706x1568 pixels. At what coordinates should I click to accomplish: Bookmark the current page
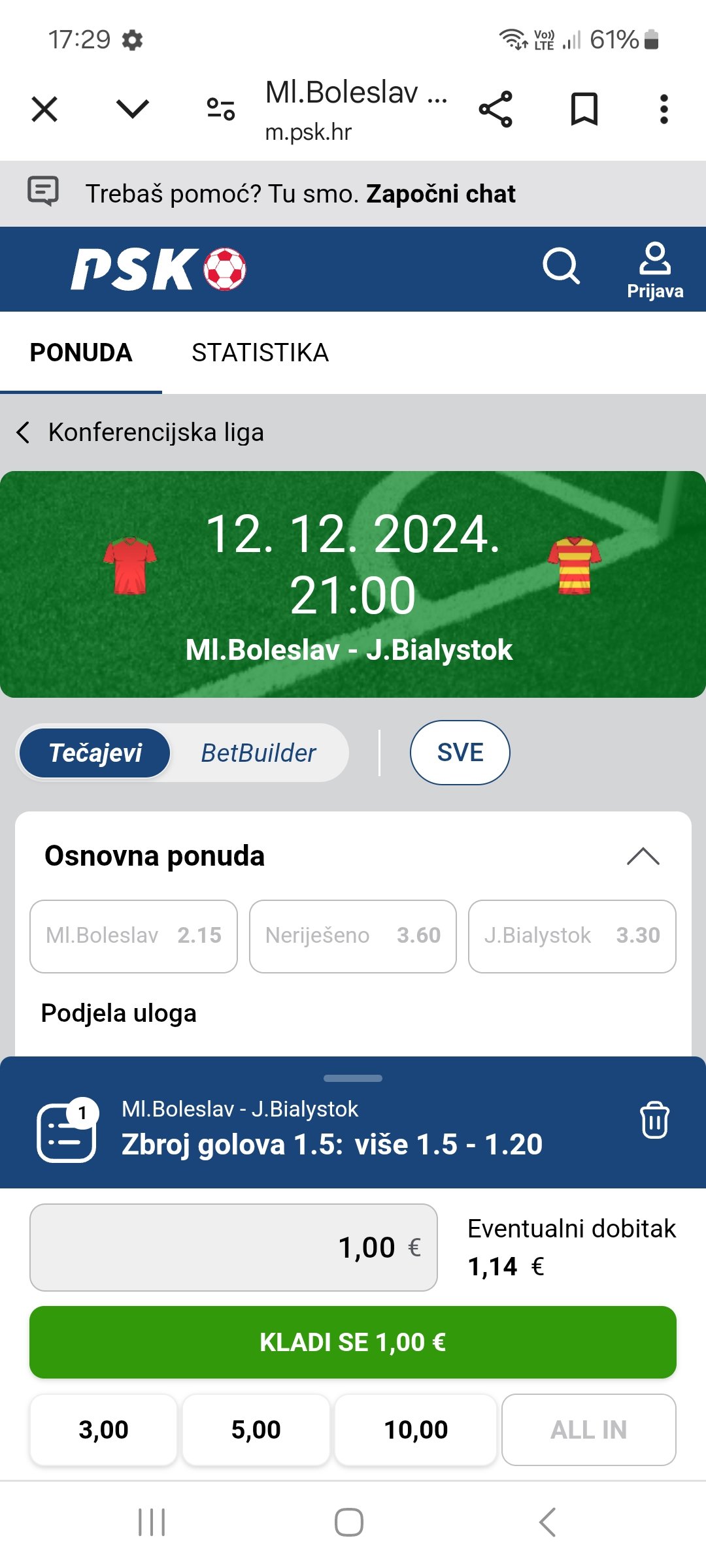point(584,109)
